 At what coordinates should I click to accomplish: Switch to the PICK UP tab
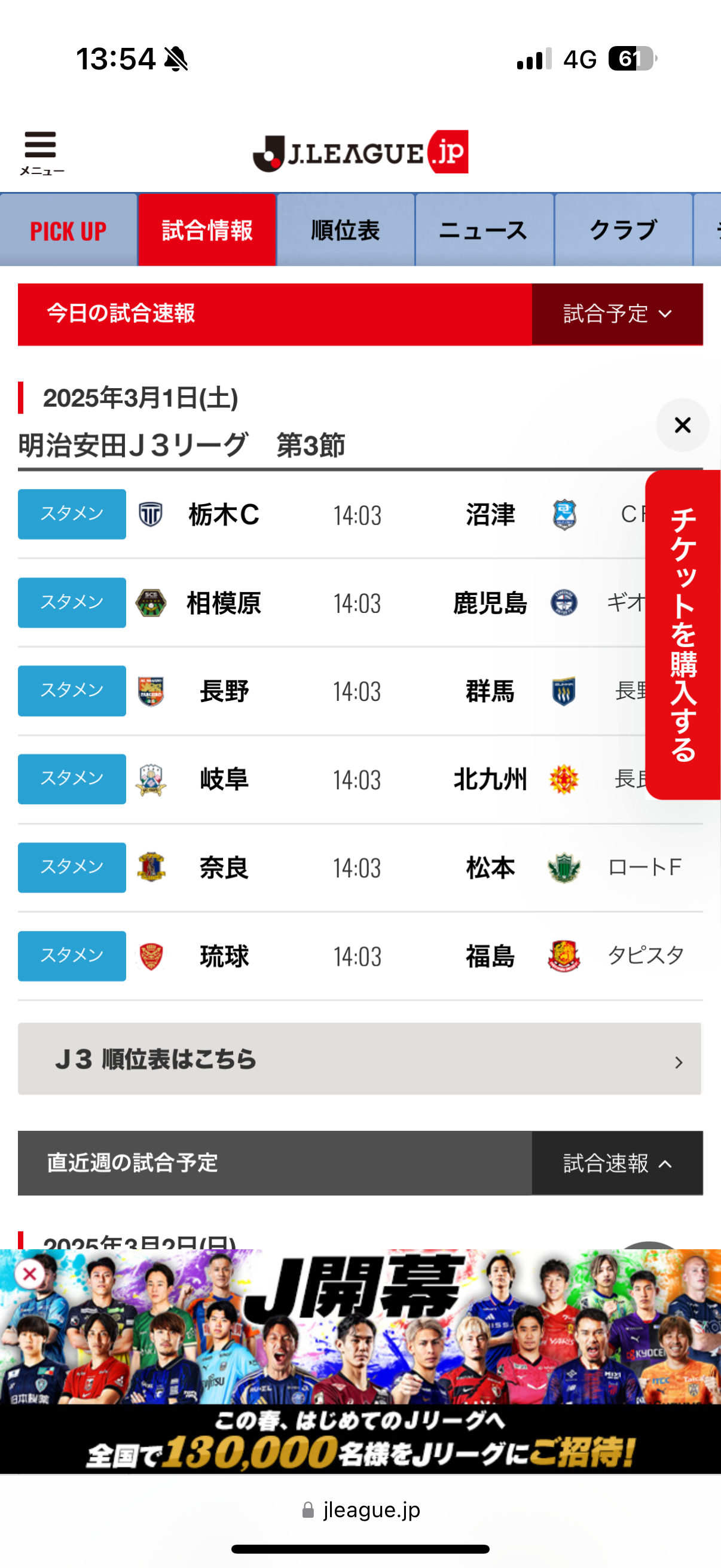68,231
